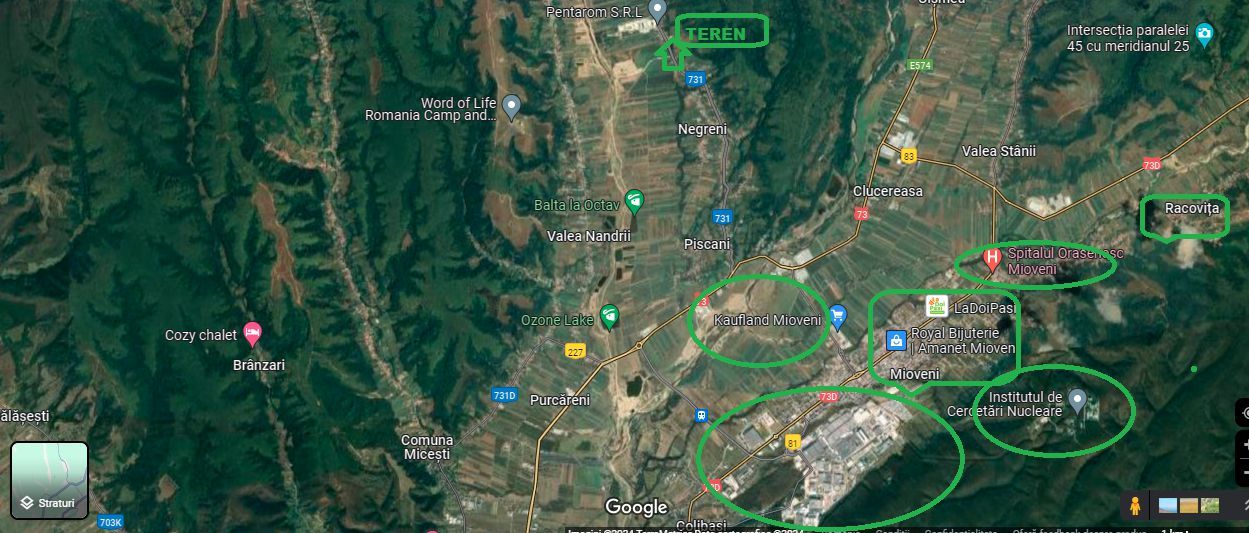The height and width of the screenshot is (533, 1249).
Task: Open the Straturi map layers switcher
Action: tap(50, 481)
